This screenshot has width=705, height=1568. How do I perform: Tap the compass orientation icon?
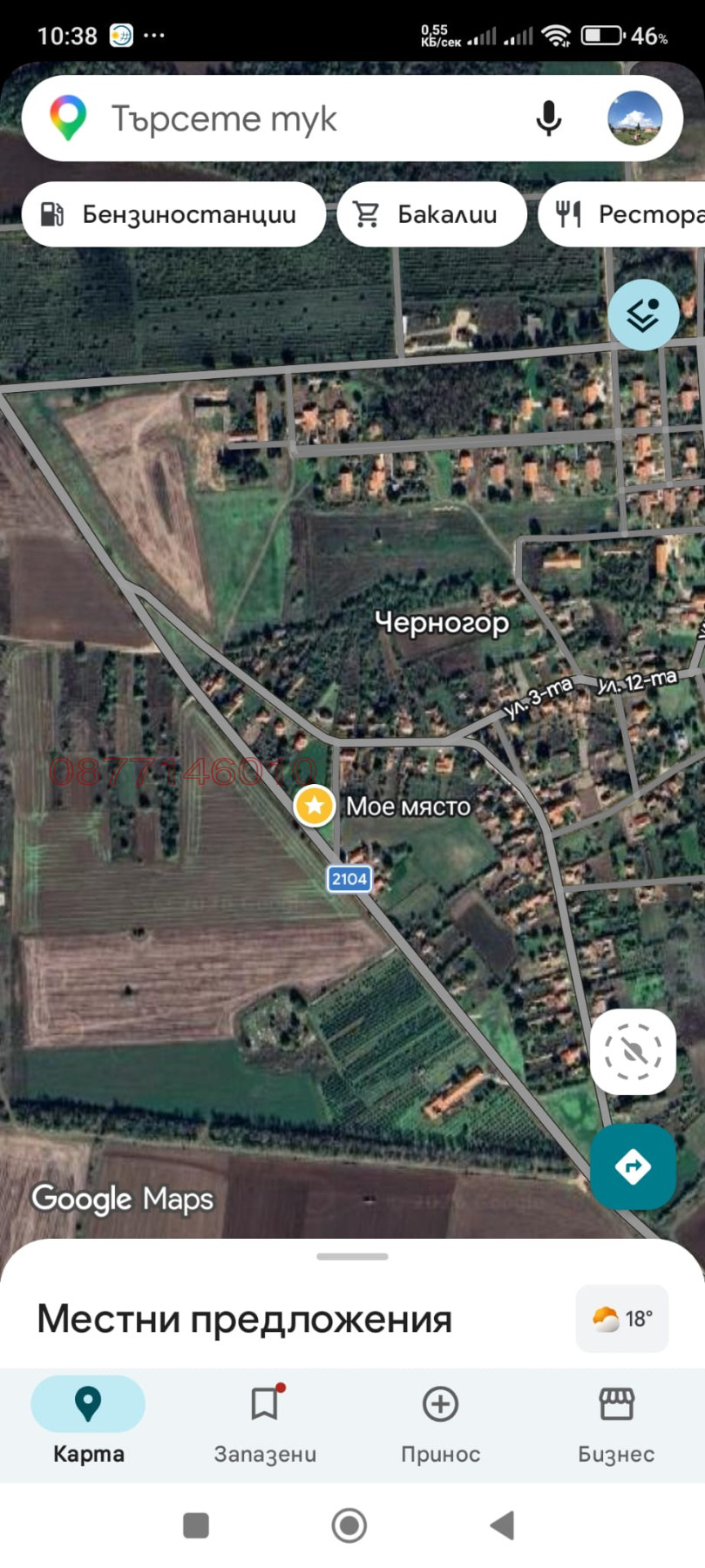click(x=633, y=1051)
